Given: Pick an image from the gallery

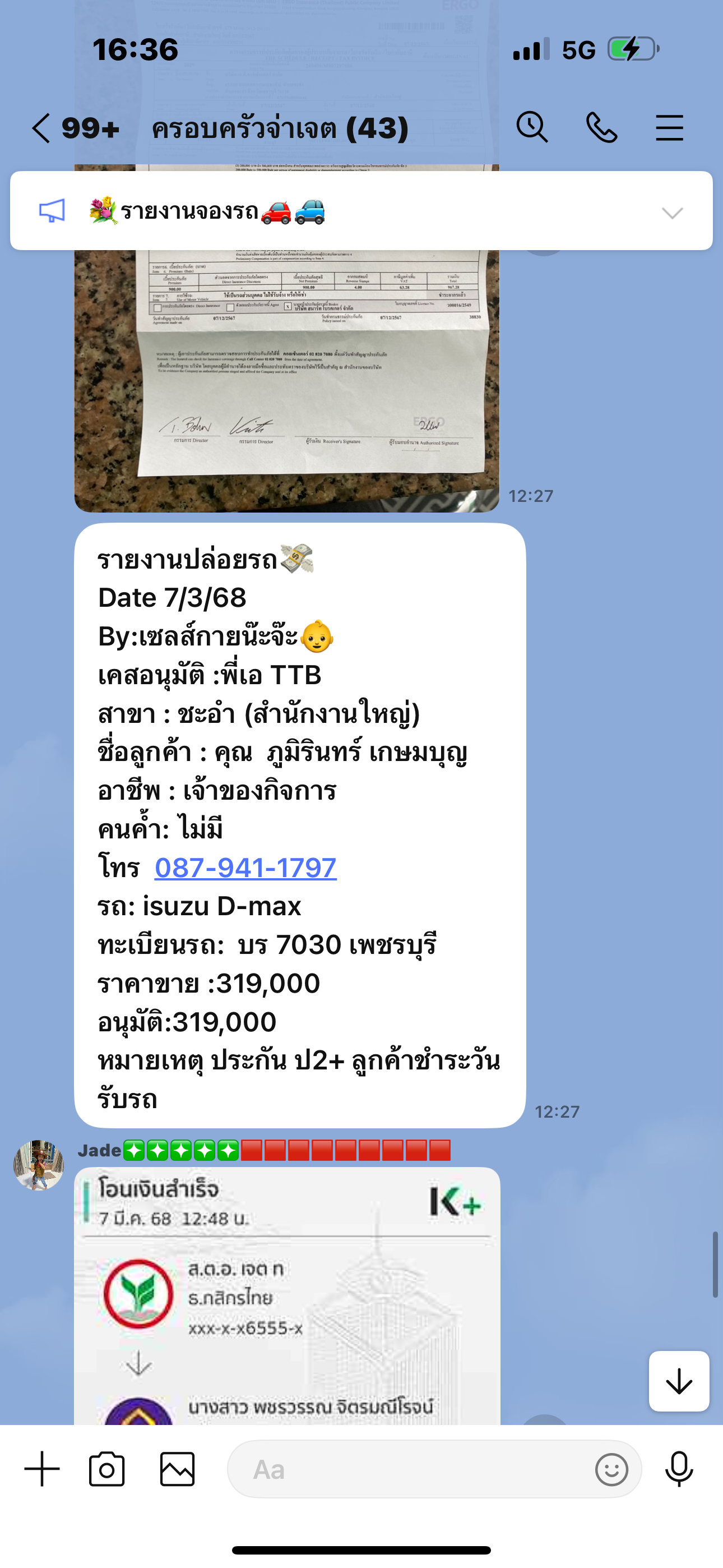Looking at the screenshot, I should [177, 1469].
